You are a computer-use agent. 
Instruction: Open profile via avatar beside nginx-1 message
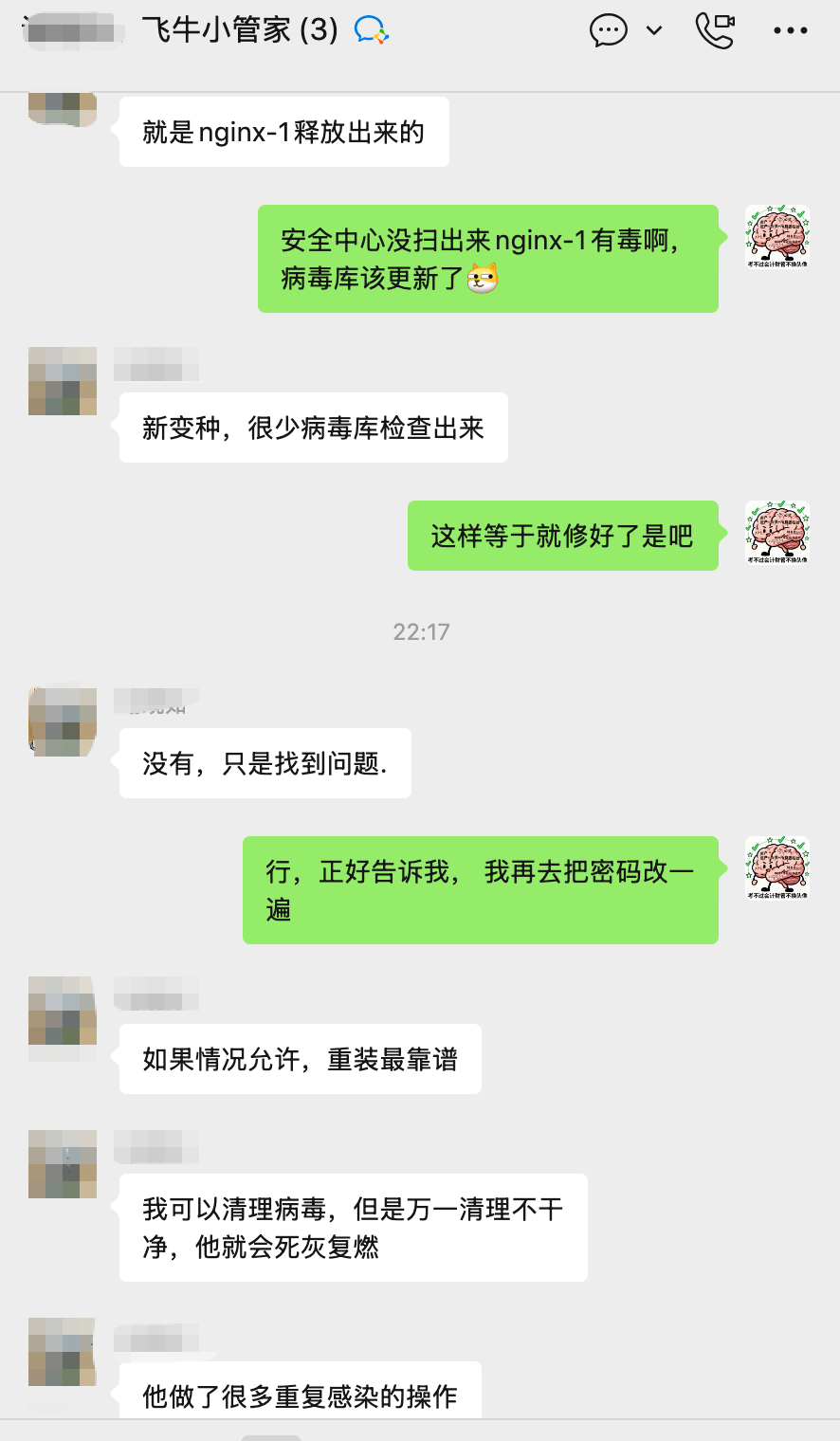tap(62, 104)
